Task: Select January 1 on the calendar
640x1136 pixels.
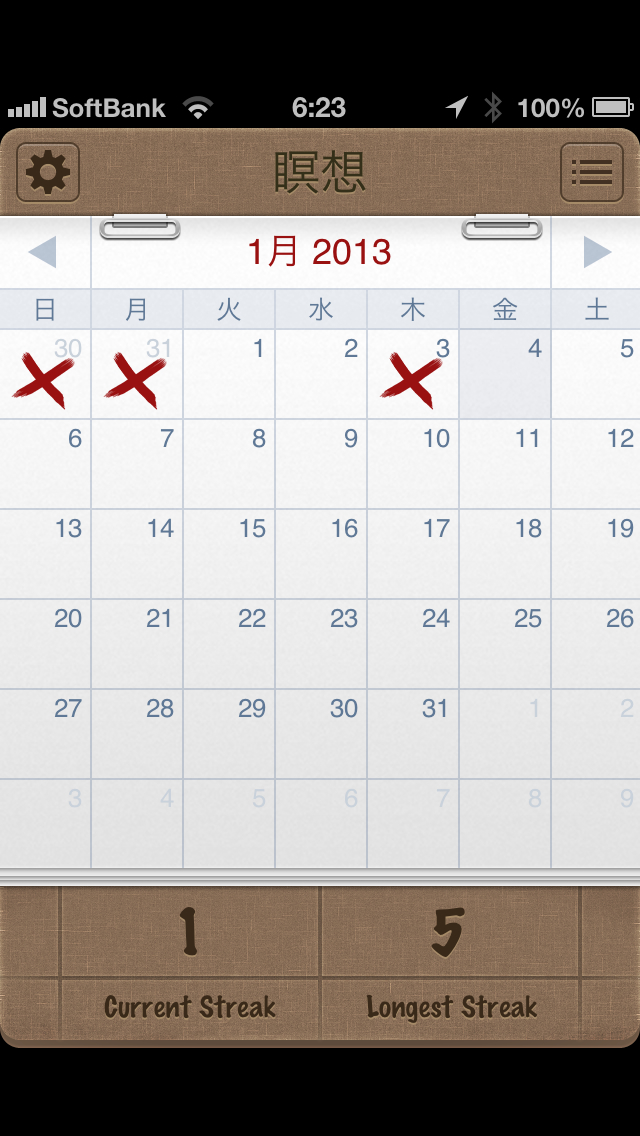Action: (229, 375)
